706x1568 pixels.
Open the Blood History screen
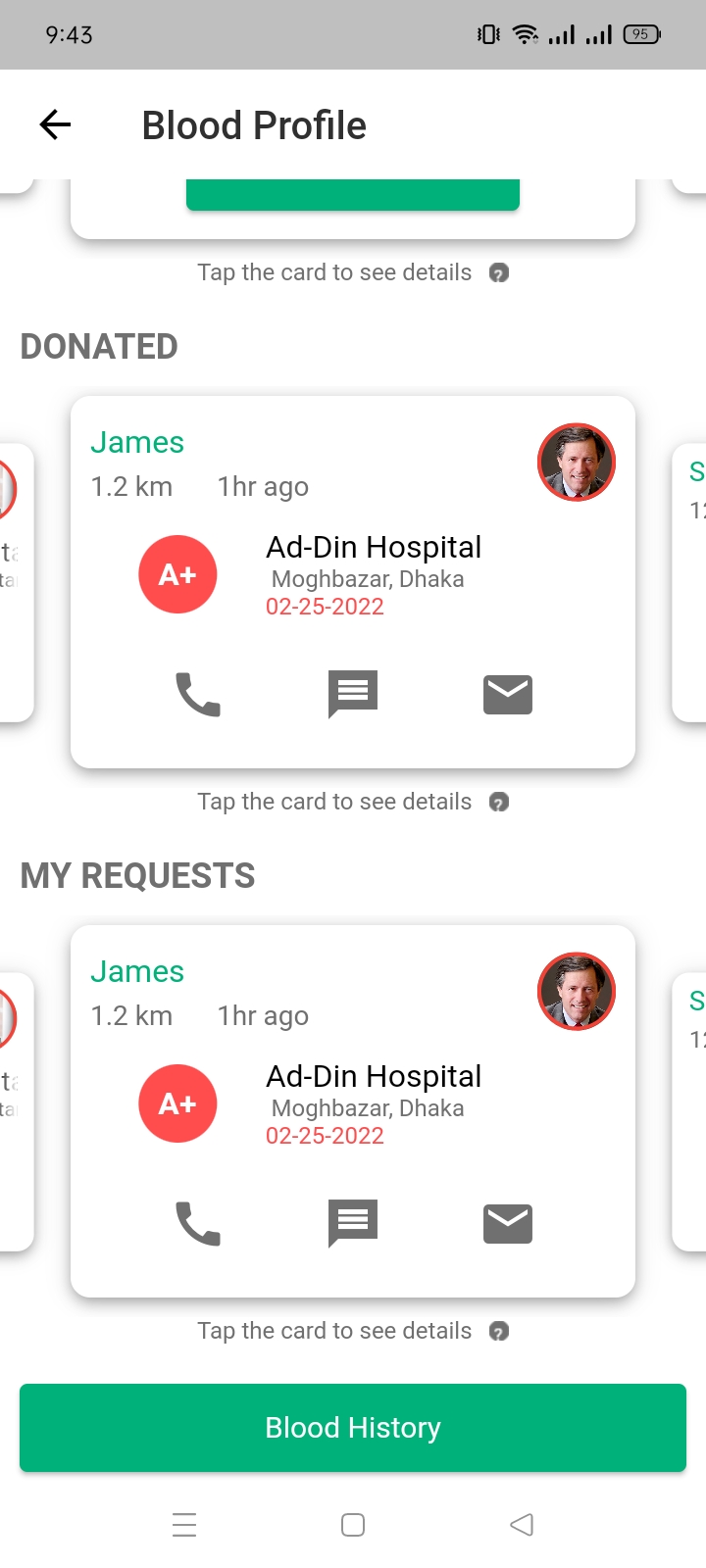click(x=353, y=1428)
